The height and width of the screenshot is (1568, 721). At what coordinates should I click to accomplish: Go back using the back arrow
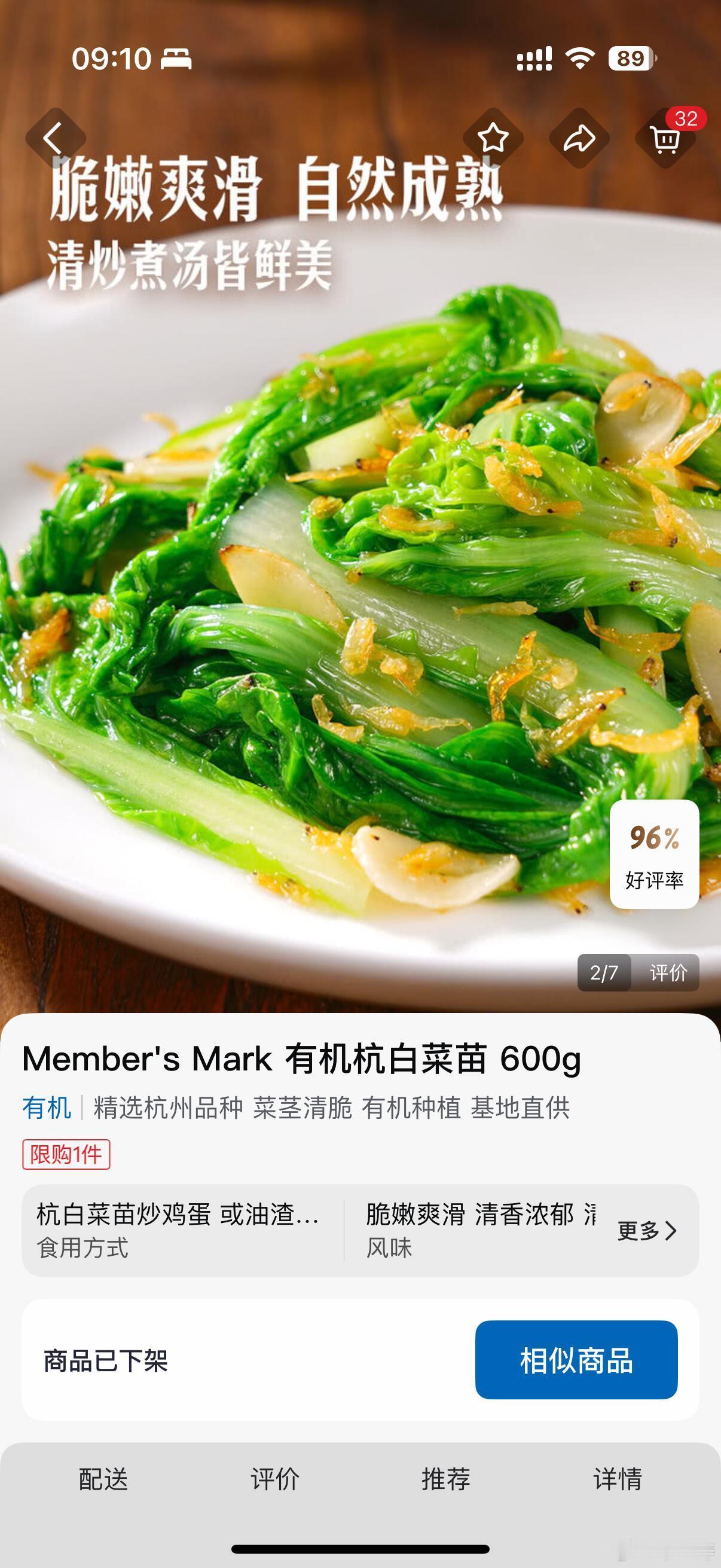tap(55, 138)
